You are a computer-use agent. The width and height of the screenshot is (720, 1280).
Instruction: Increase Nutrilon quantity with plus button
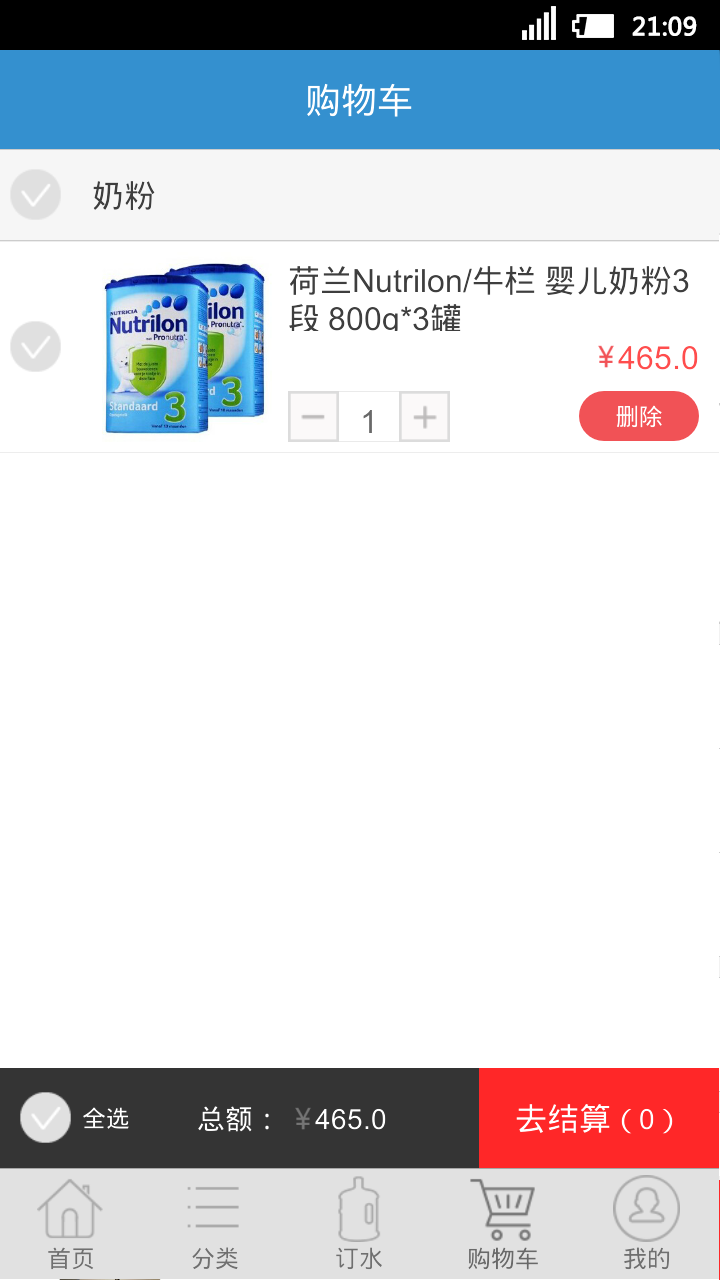tap(425, 417)
